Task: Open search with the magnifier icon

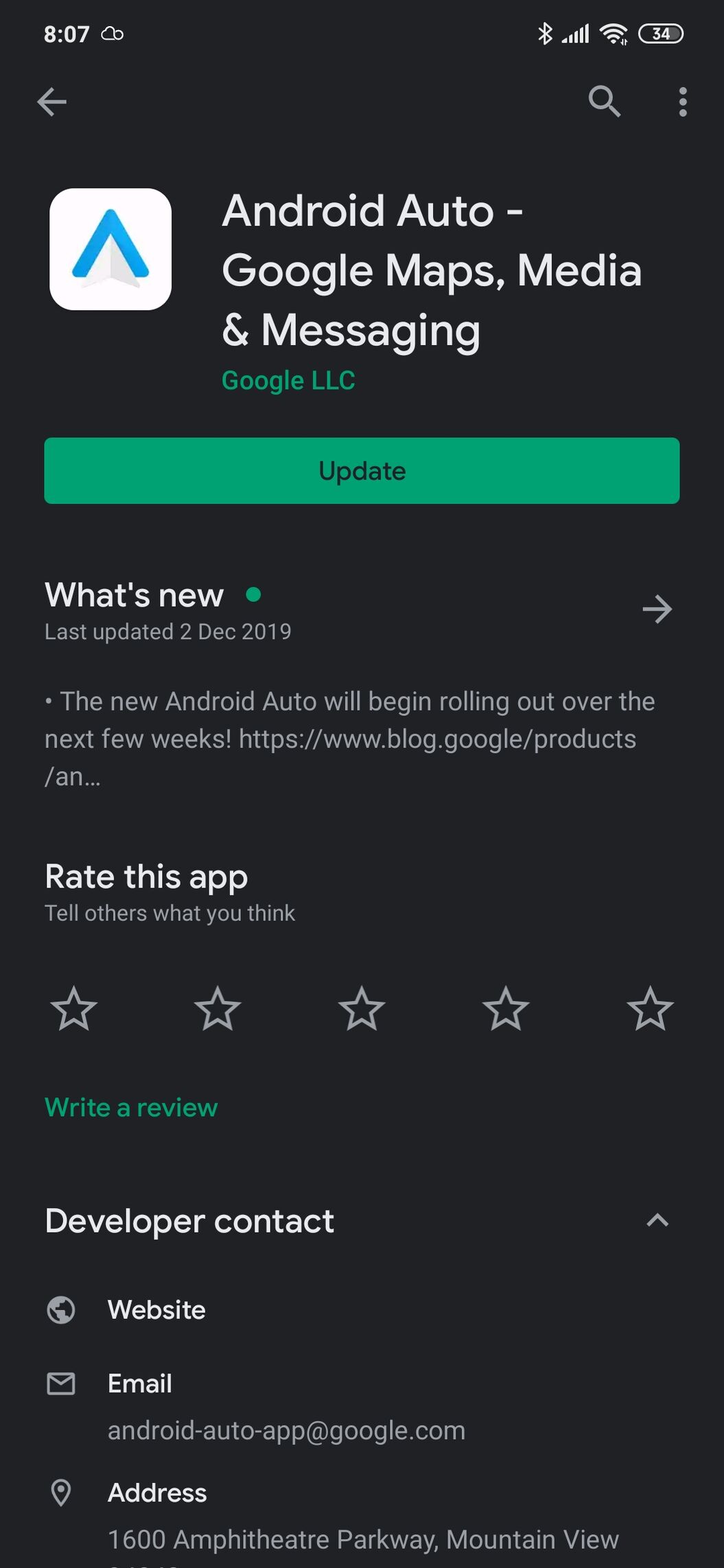Action: (605, 102)
